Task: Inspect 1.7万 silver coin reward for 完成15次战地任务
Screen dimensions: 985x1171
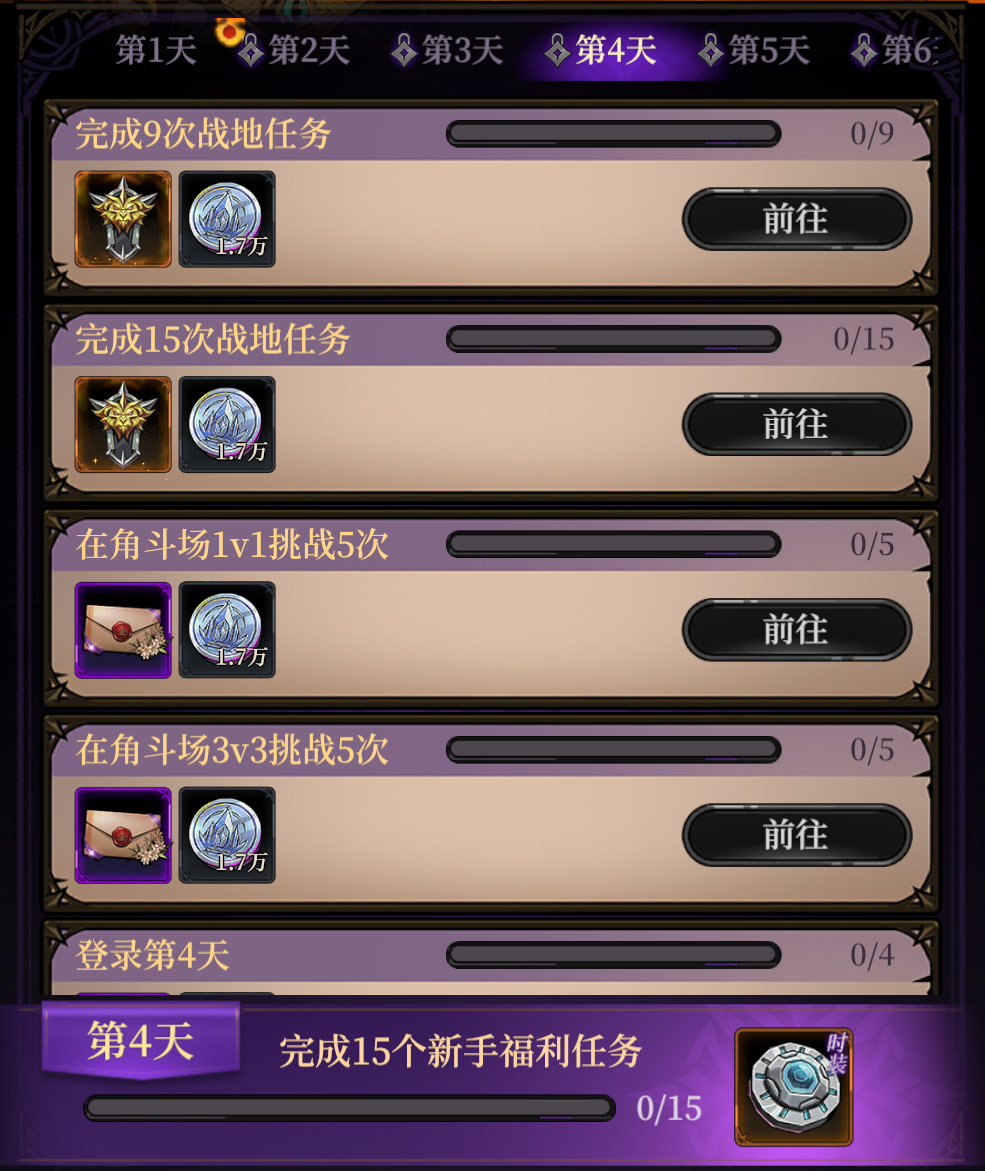Action: click(227, 424)
